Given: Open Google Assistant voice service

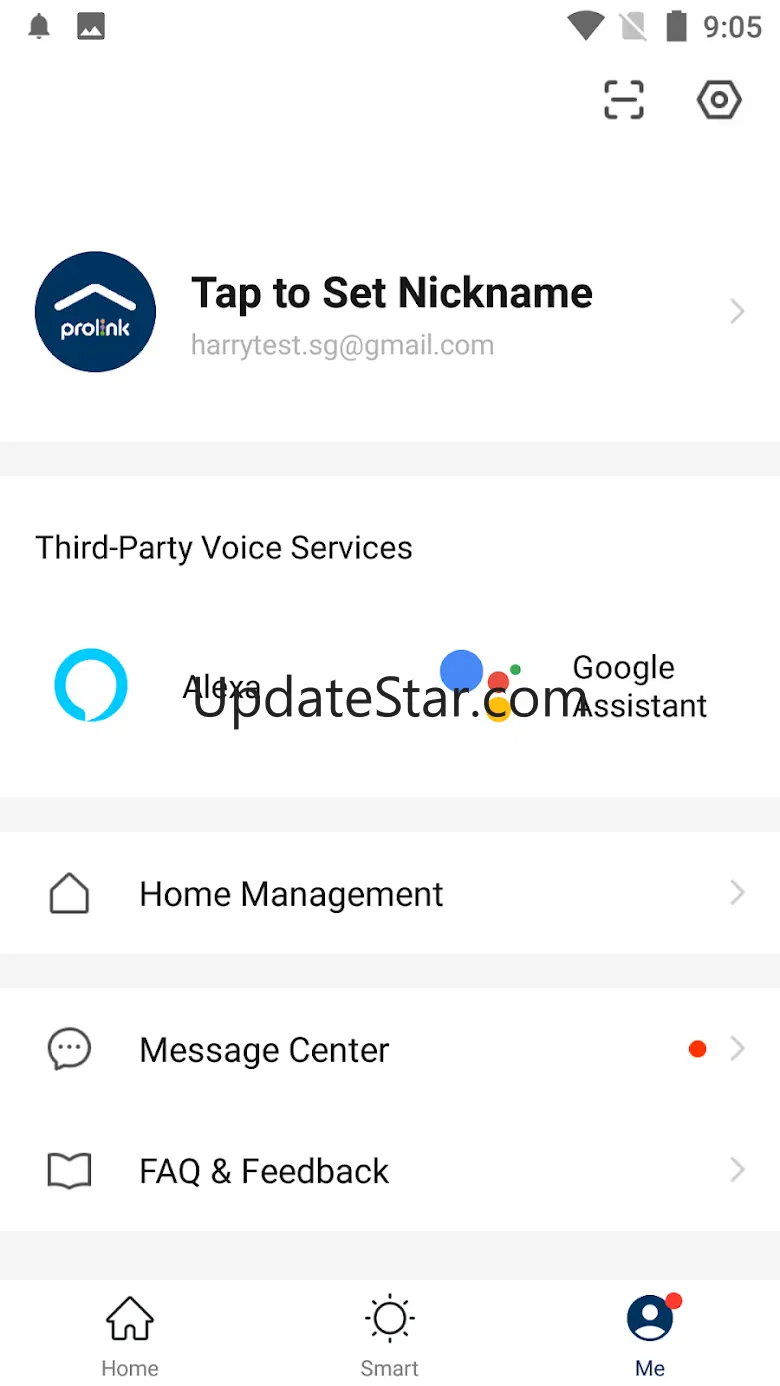Looking at the screenshot, I should 572,686.
